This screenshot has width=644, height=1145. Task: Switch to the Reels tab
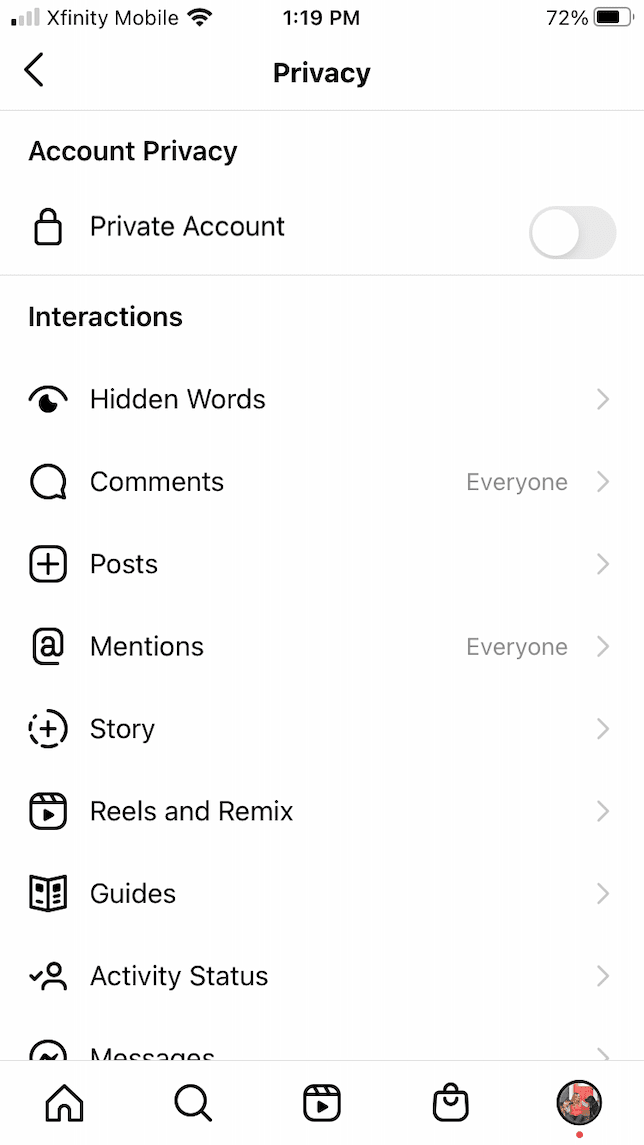click(322, 1104)
